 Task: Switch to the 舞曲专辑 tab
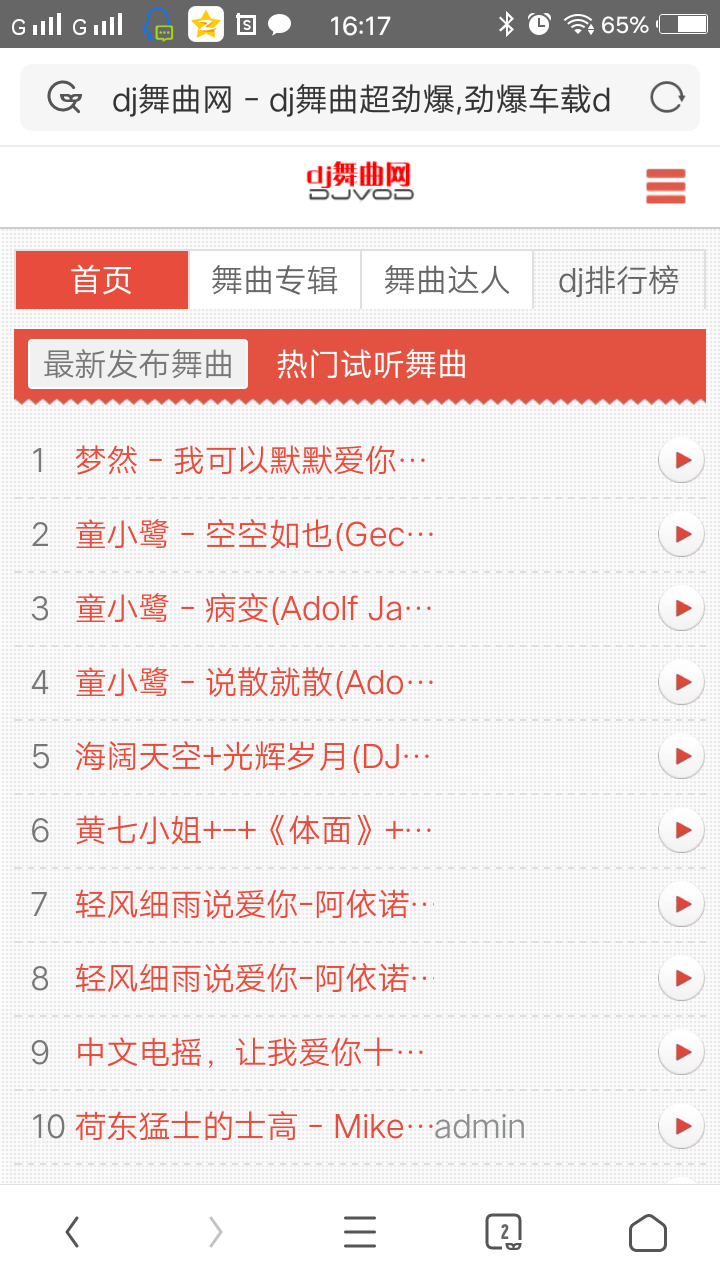click(x=274, y=281)
